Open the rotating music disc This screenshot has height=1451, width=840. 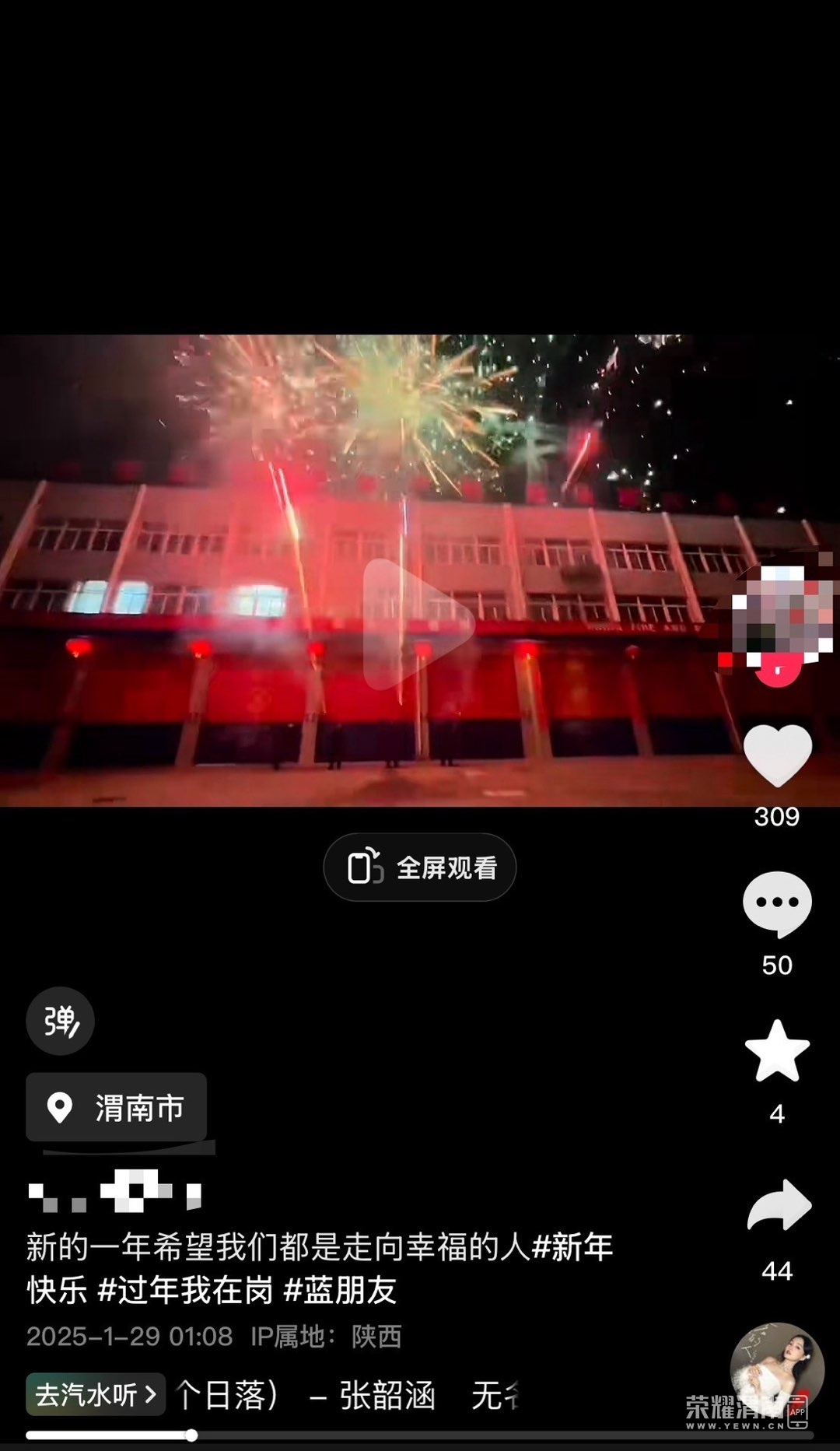coord(776,1369)
